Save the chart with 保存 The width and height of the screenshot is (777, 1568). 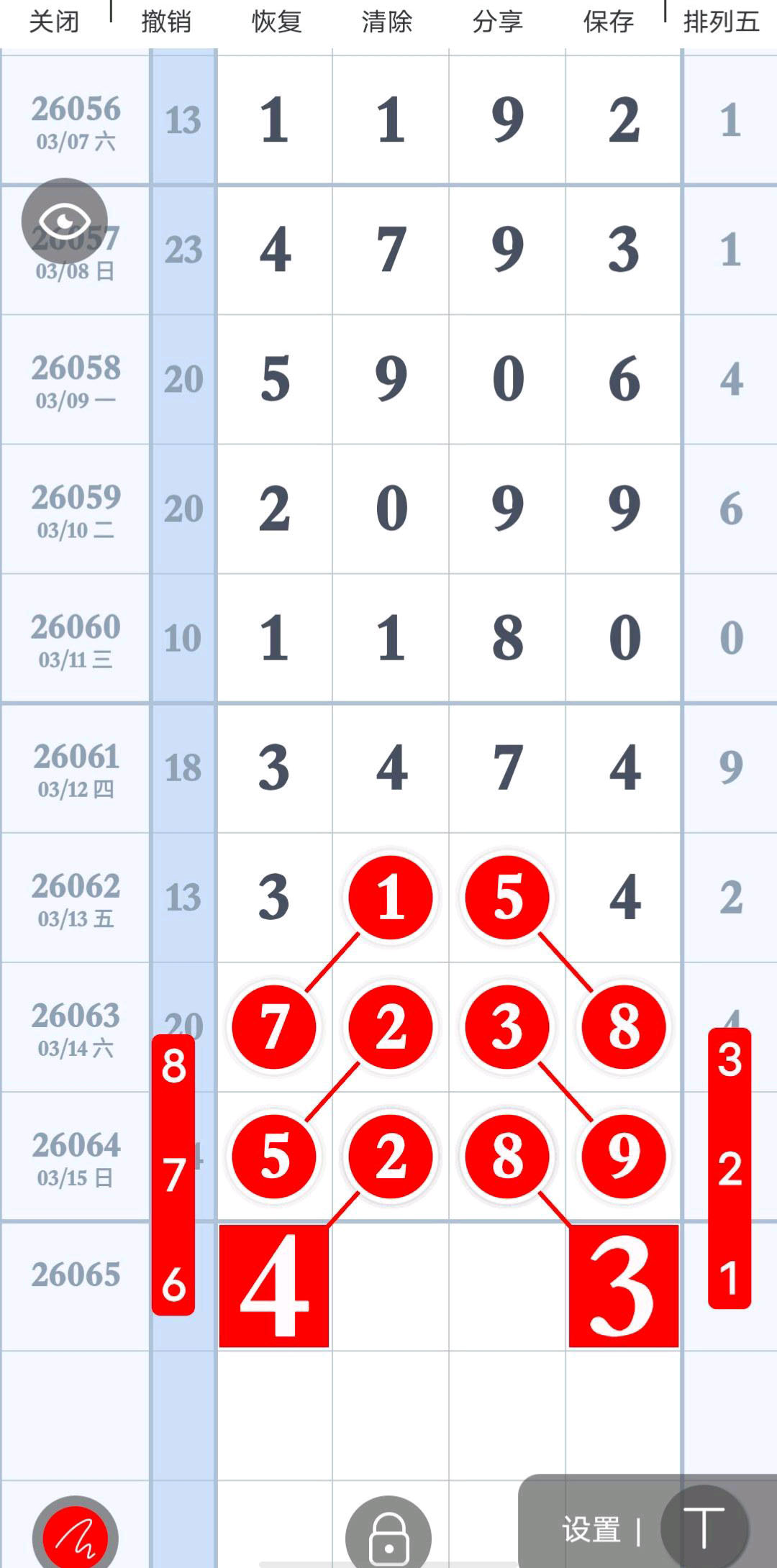(609, 22)
